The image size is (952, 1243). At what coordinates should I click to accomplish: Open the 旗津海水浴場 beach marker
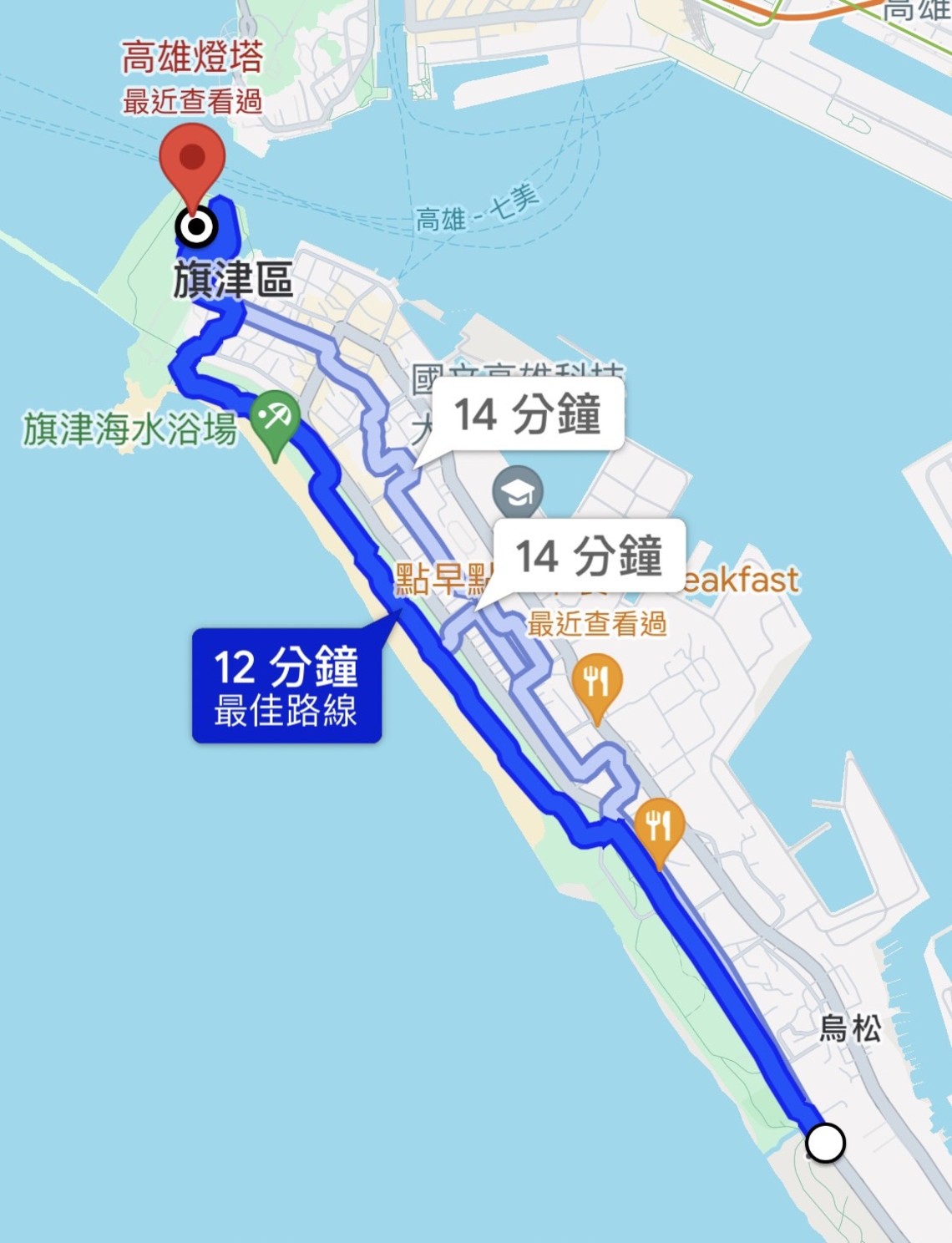point(275,417)
